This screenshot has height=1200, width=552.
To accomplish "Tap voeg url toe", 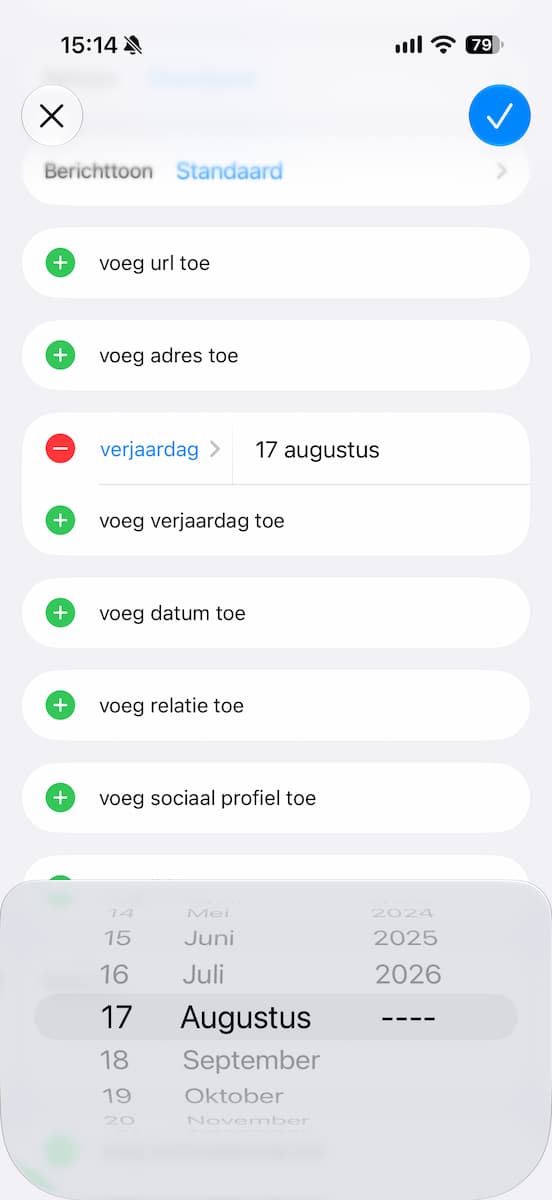I will pyautogui.click(x=276, y=263).
